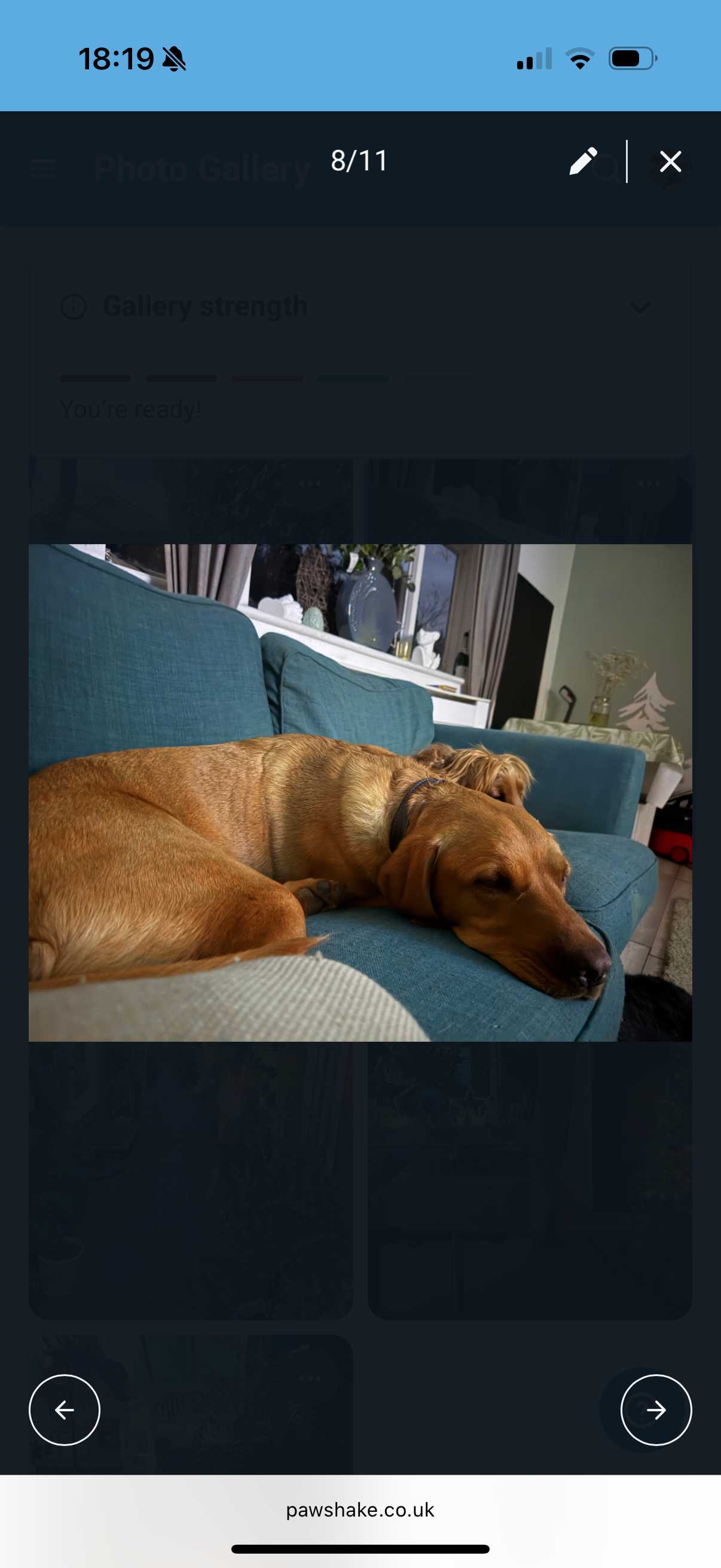721x1568 pixels.
Task: Close the photo viewer
Action: pos(670,161)
